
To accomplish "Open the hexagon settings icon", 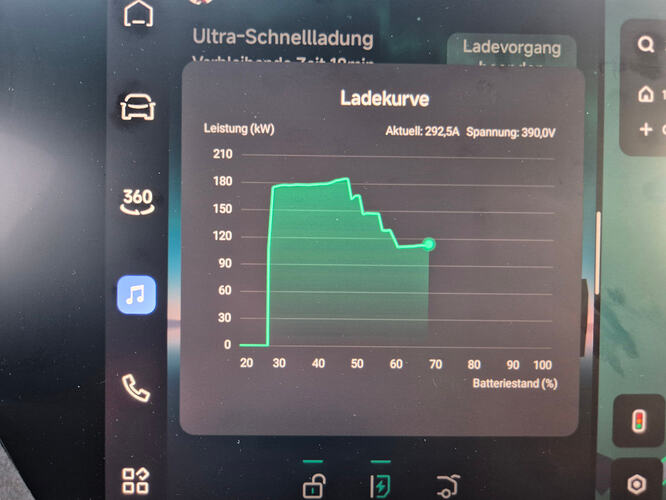I will [x=637, y=483].
